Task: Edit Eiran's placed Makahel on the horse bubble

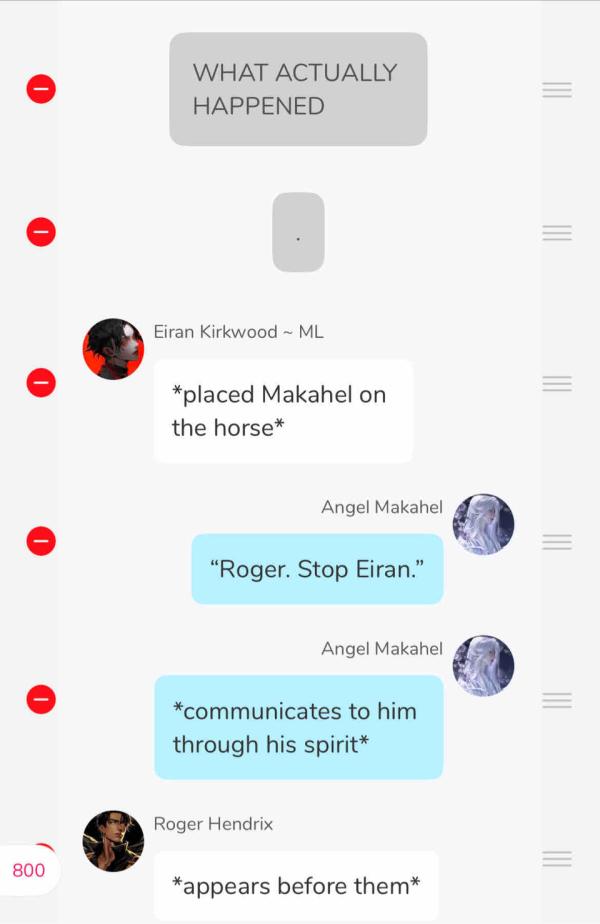Action: (x=283, y=411)
